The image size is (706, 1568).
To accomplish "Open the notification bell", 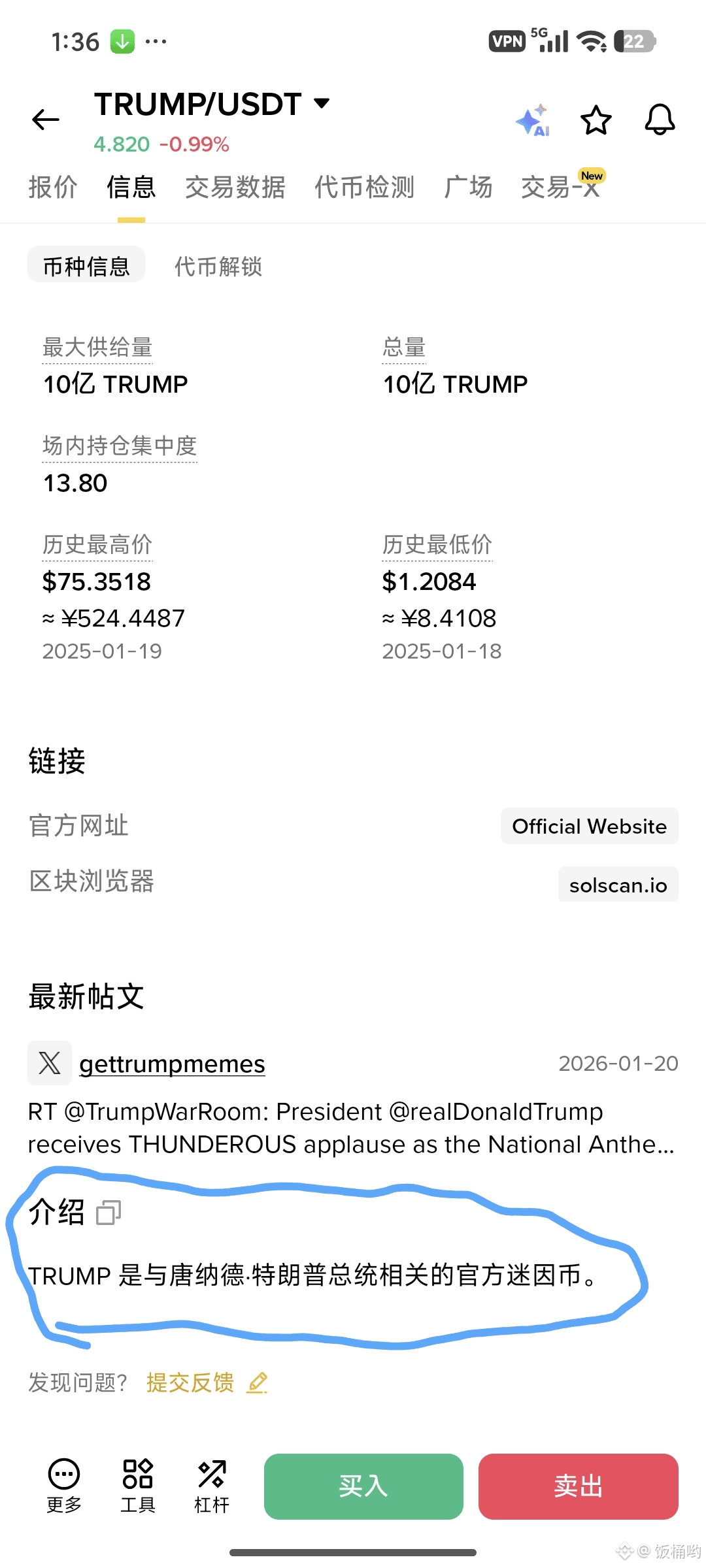I will click(659, 120).
